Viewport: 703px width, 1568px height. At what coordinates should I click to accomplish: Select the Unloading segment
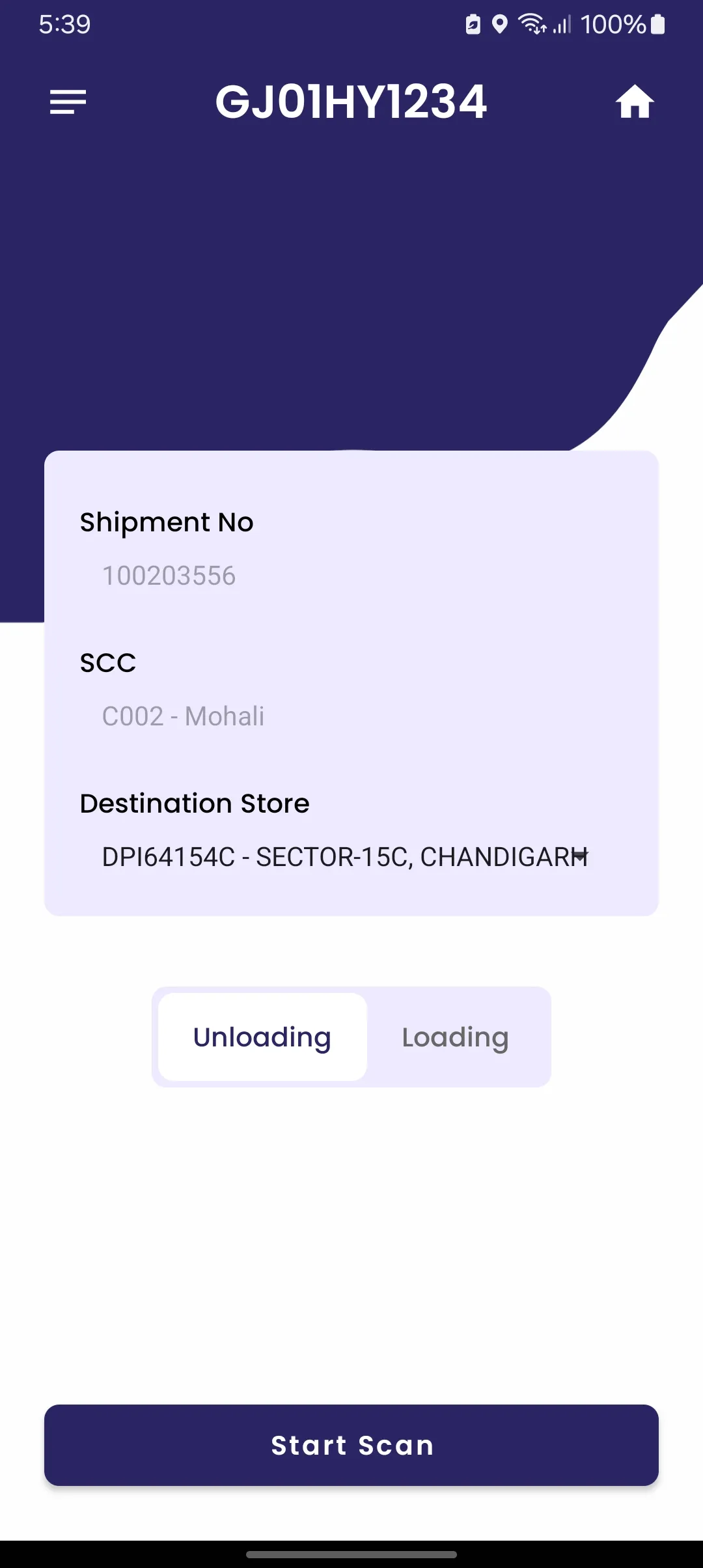262,1037
